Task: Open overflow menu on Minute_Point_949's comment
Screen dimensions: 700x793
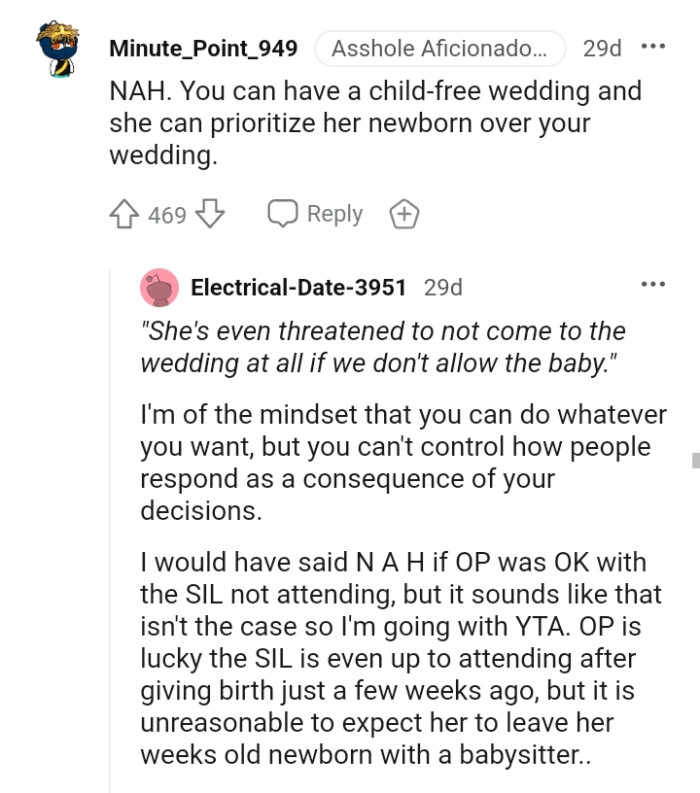Action: click(651, 47)
